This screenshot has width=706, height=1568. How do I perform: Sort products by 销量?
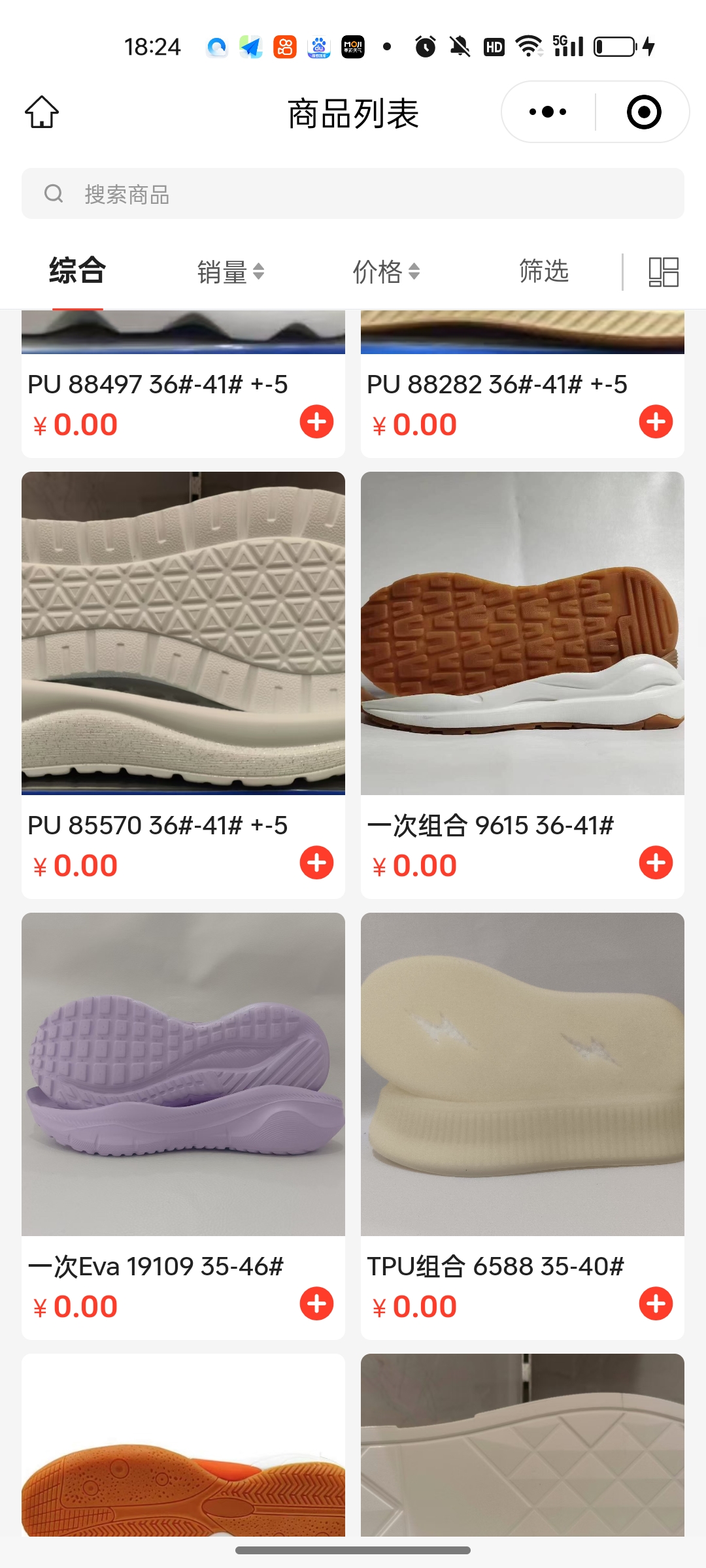point(230,272)
